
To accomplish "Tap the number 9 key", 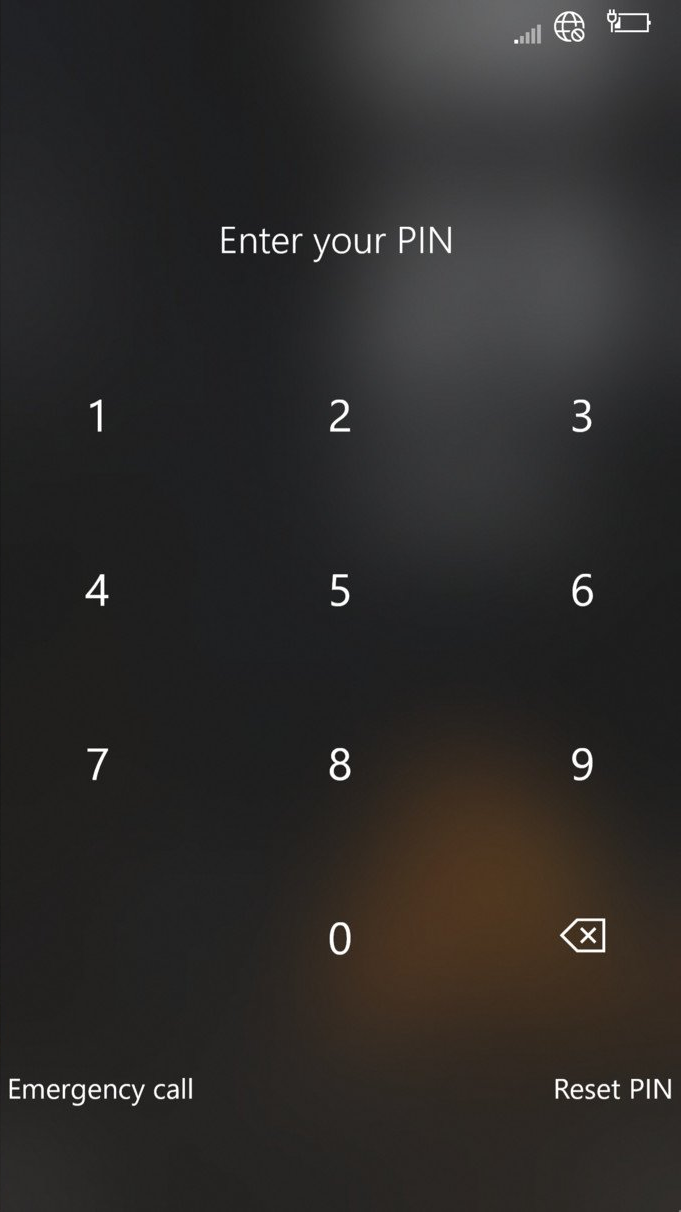I will pyautogui.click(x=582, y=764).
